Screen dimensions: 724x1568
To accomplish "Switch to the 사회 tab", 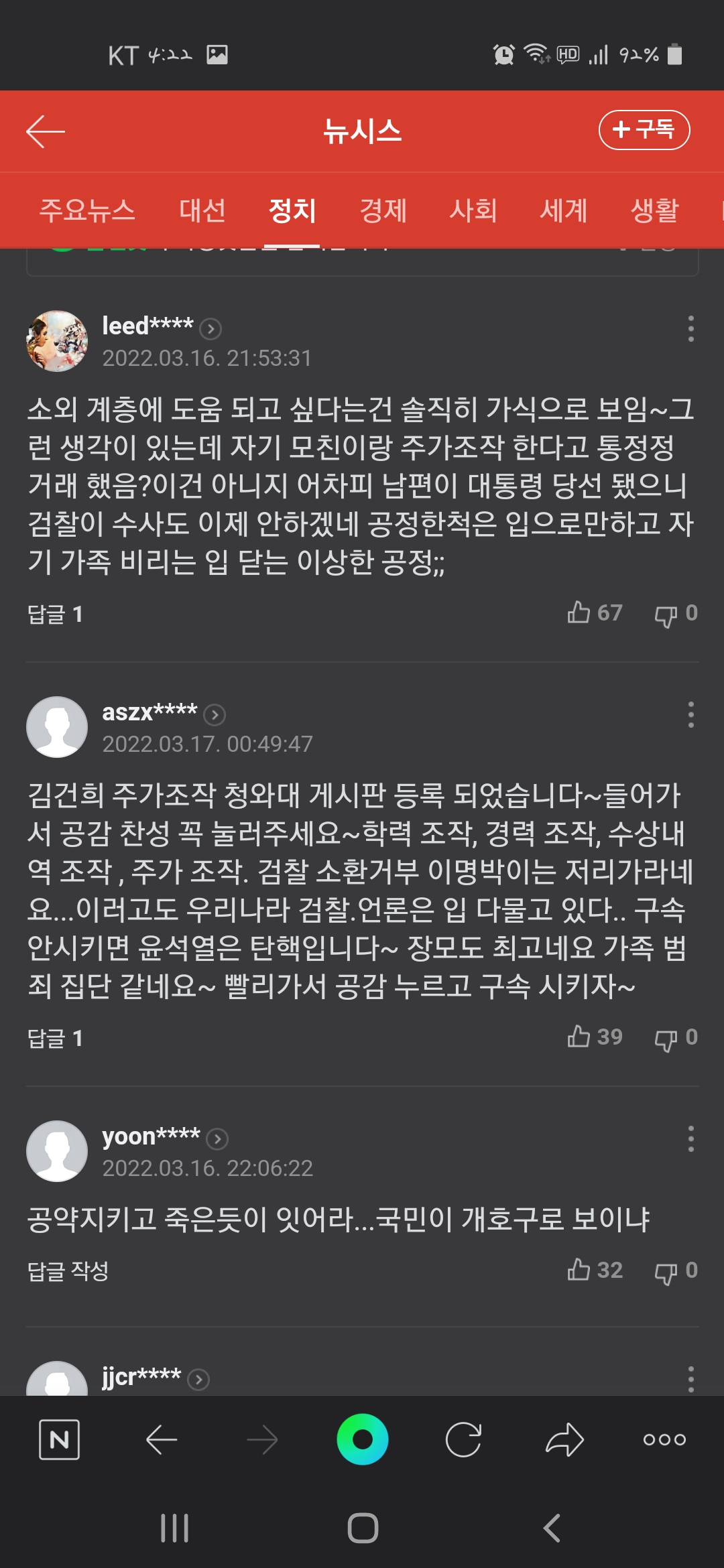I will (x=473, y=210).
